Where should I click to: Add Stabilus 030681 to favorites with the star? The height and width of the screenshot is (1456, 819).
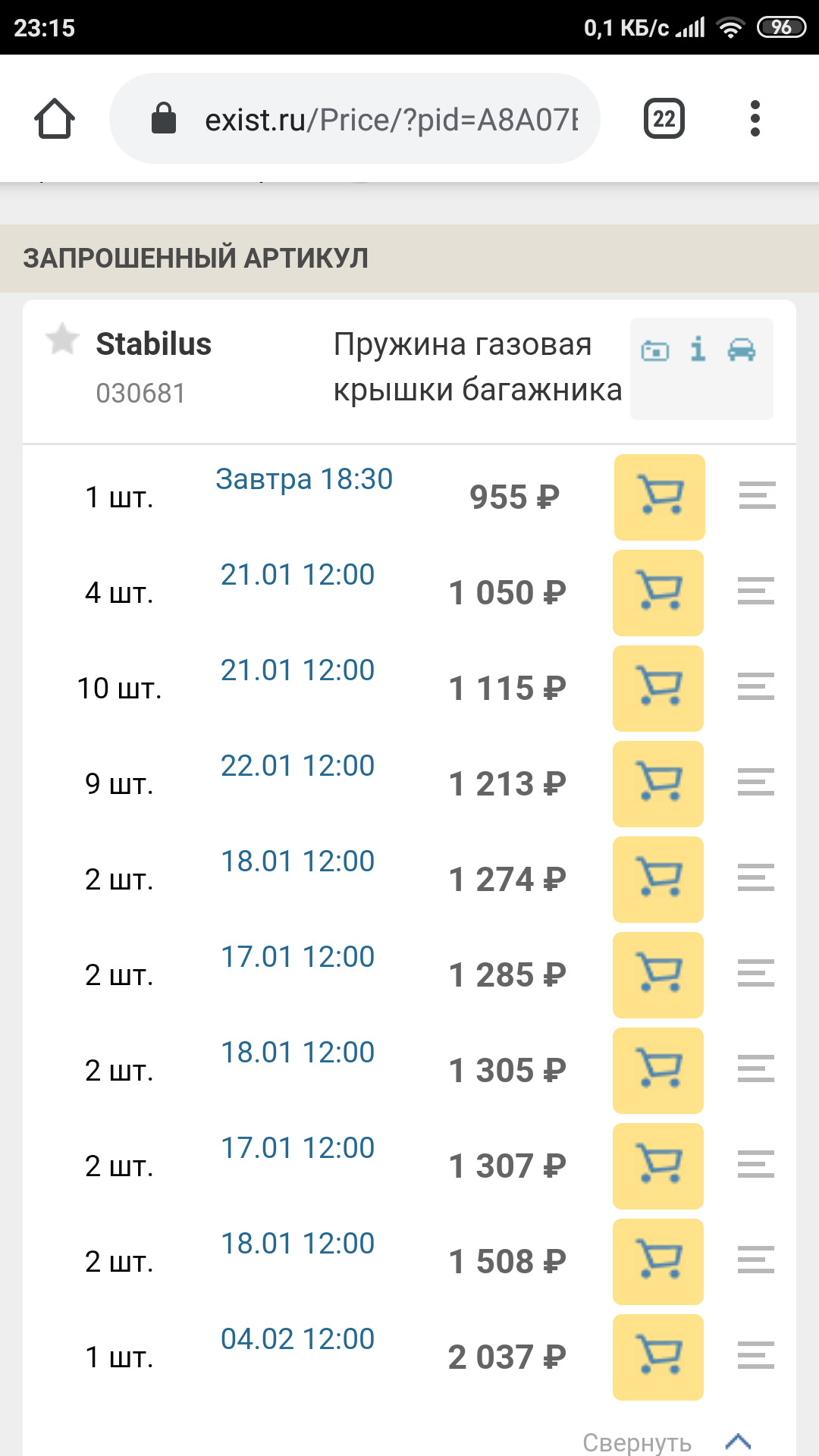tap(62, 339)
